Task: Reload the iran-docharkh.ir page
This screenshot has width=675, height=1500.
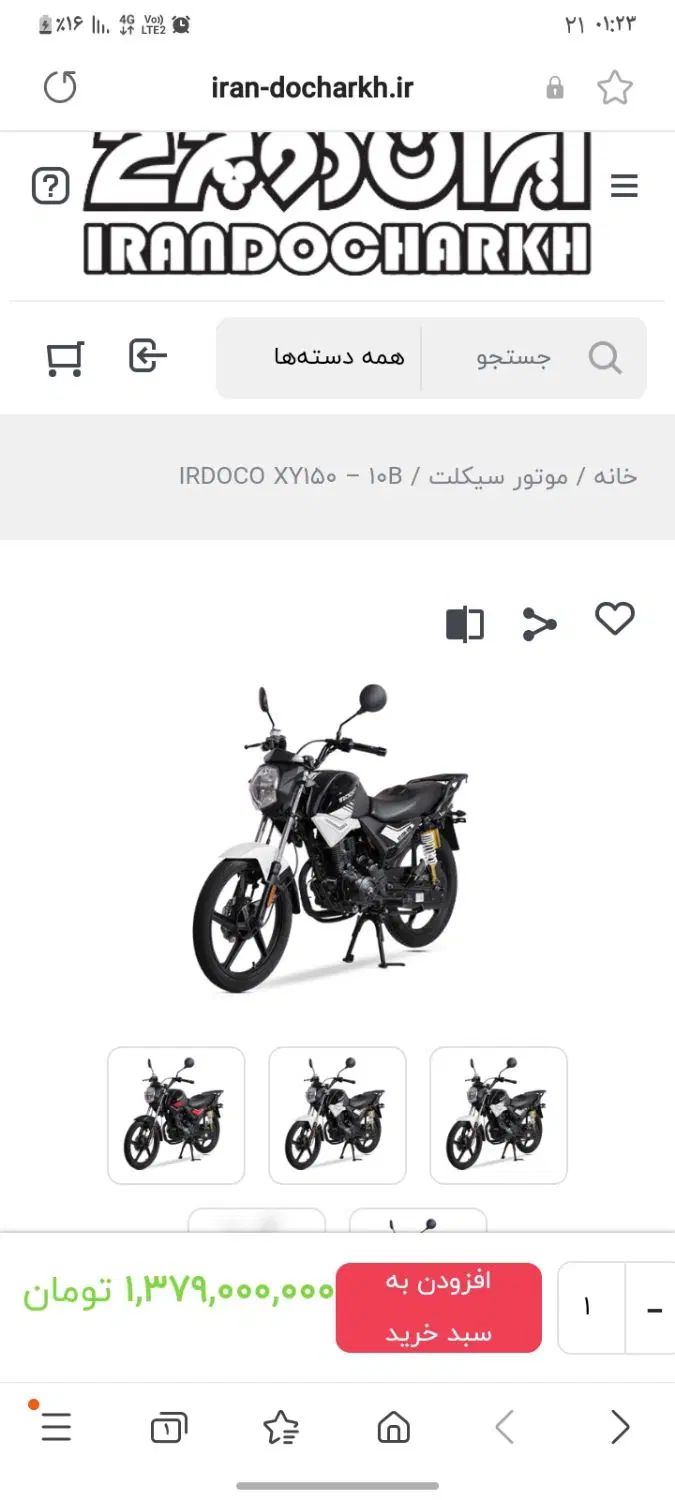Action: 60,87
